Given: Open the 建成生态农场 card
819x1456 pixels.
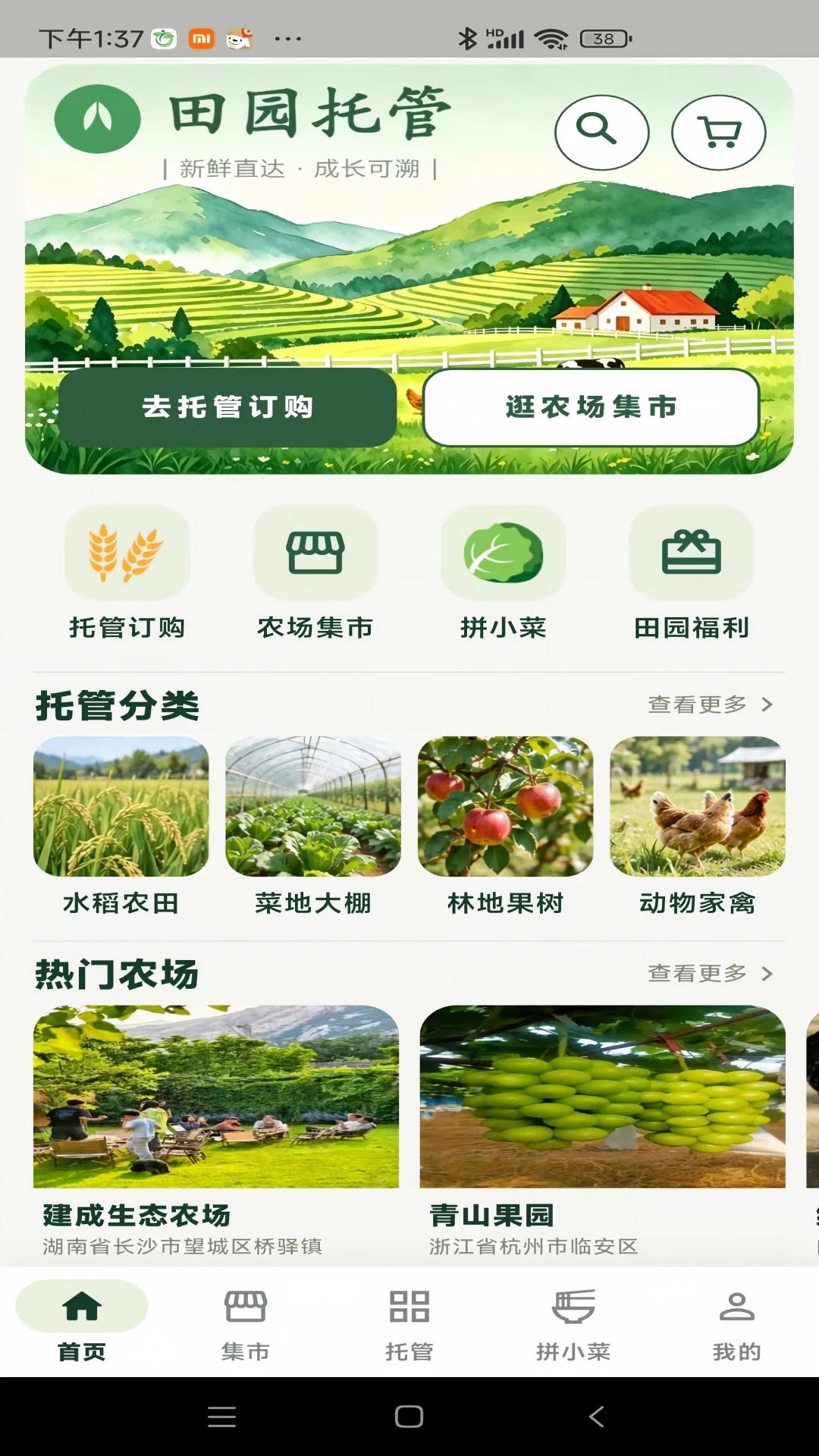Looking at the screenshot, I should click(x=216, y=1133).
